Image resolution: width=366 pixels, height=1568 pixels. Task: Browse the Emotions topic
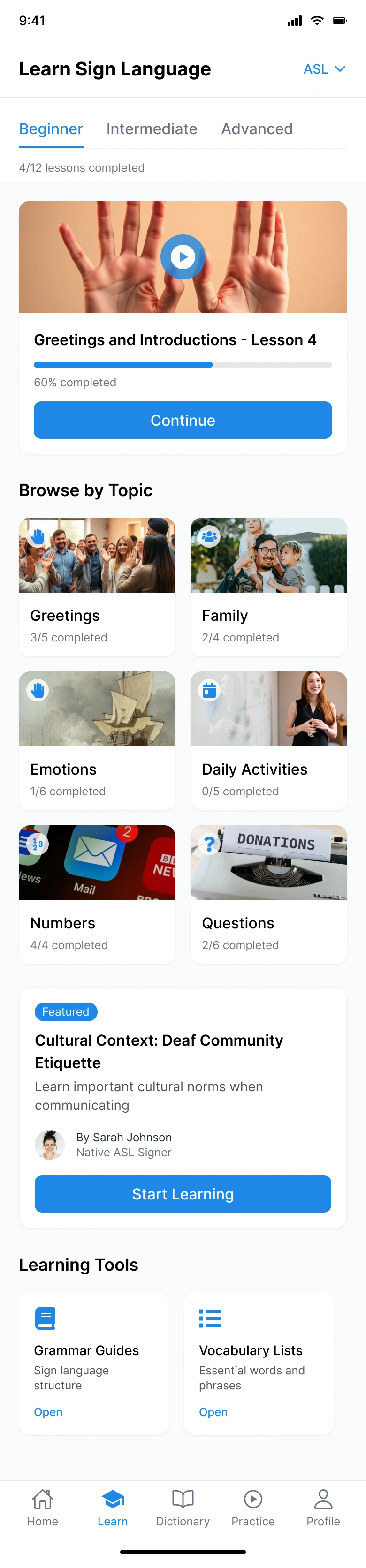[x=97, y=740]
